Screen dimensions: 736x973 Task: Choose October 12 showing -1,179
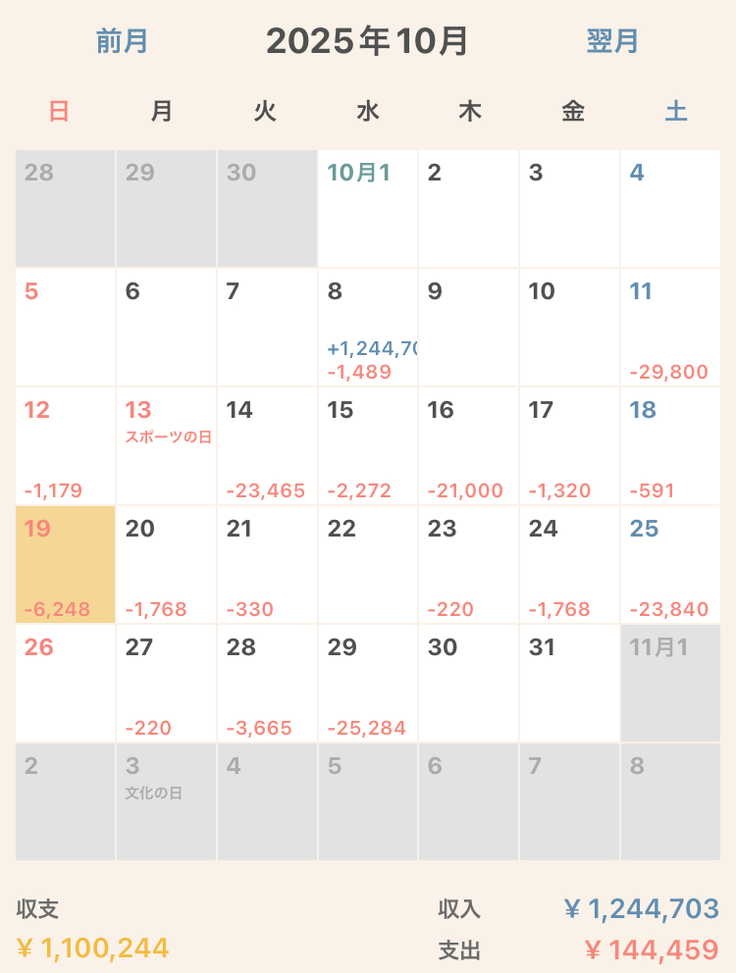tap(66, 446)
